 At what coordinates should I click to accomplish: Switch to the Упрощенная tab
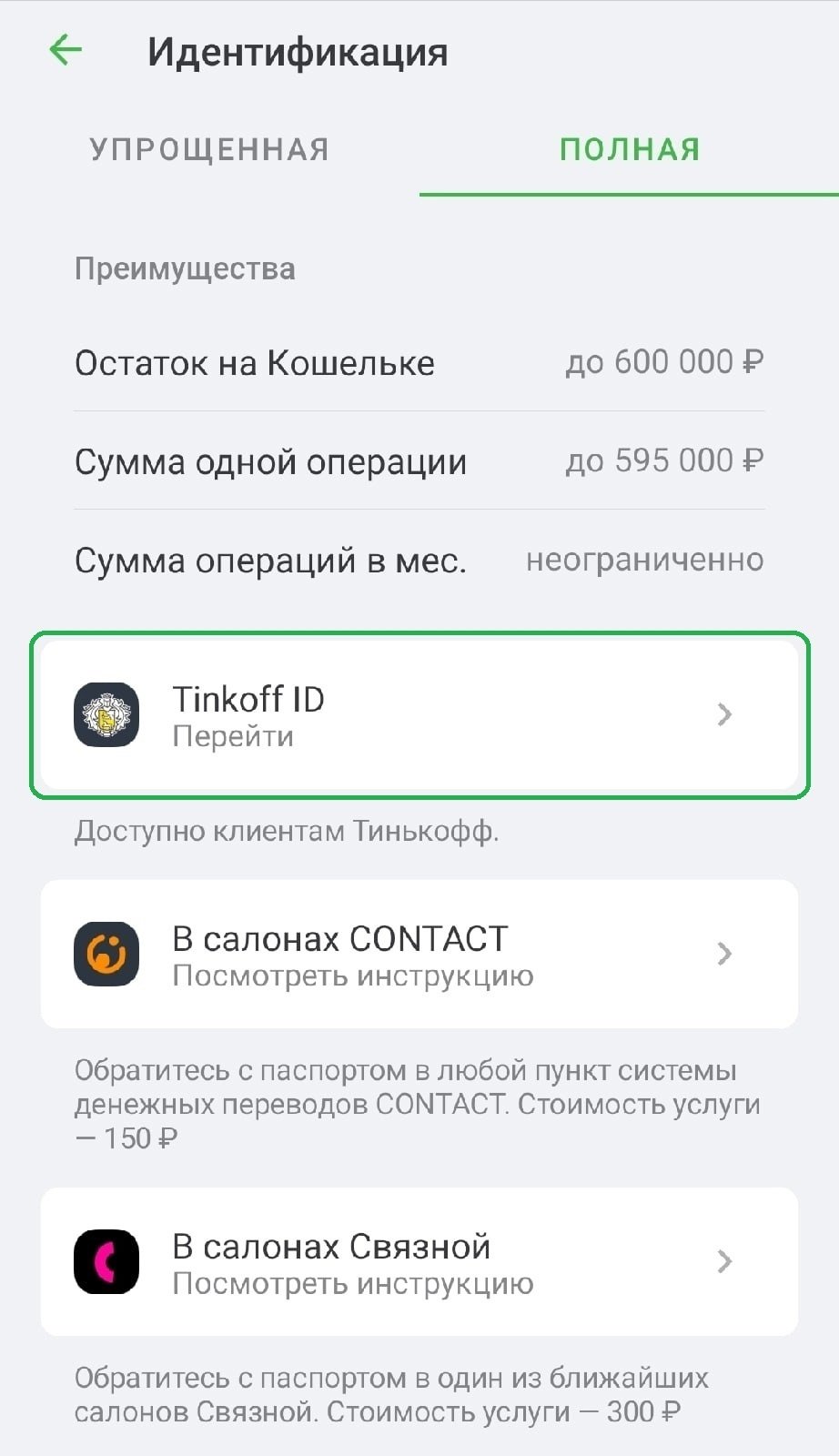pyautogui.click(x=209, y=150)
